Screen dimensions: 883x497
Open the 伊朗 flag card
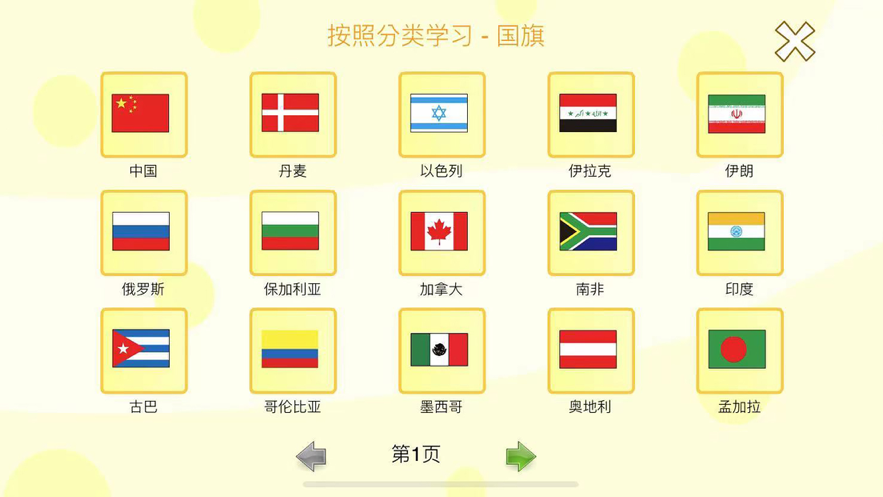point(739,114)
